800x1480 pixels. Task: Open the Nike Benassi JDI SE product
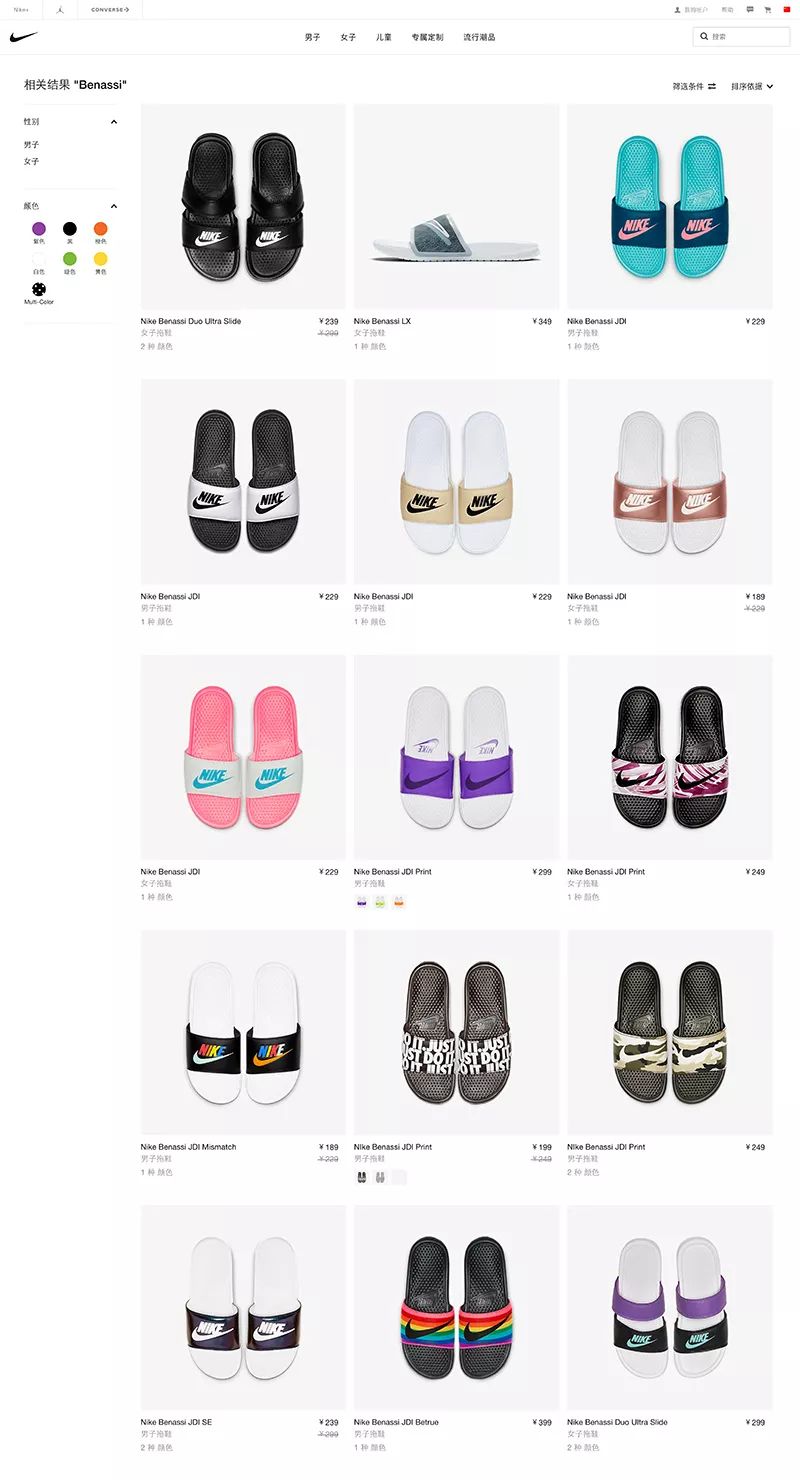tap(243, 1307)
